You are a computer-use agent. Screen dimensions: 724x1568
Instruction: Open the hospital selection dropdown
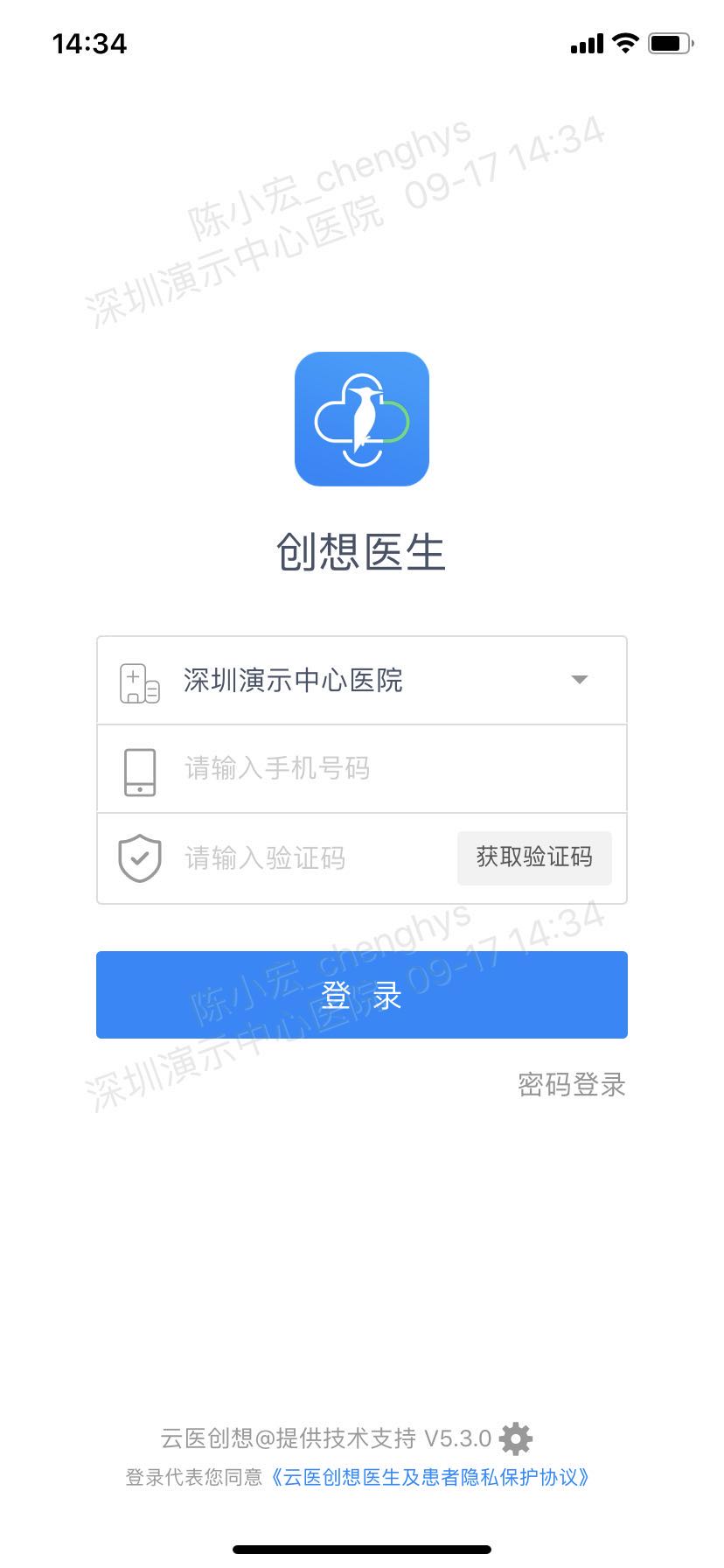coord(362,681)
